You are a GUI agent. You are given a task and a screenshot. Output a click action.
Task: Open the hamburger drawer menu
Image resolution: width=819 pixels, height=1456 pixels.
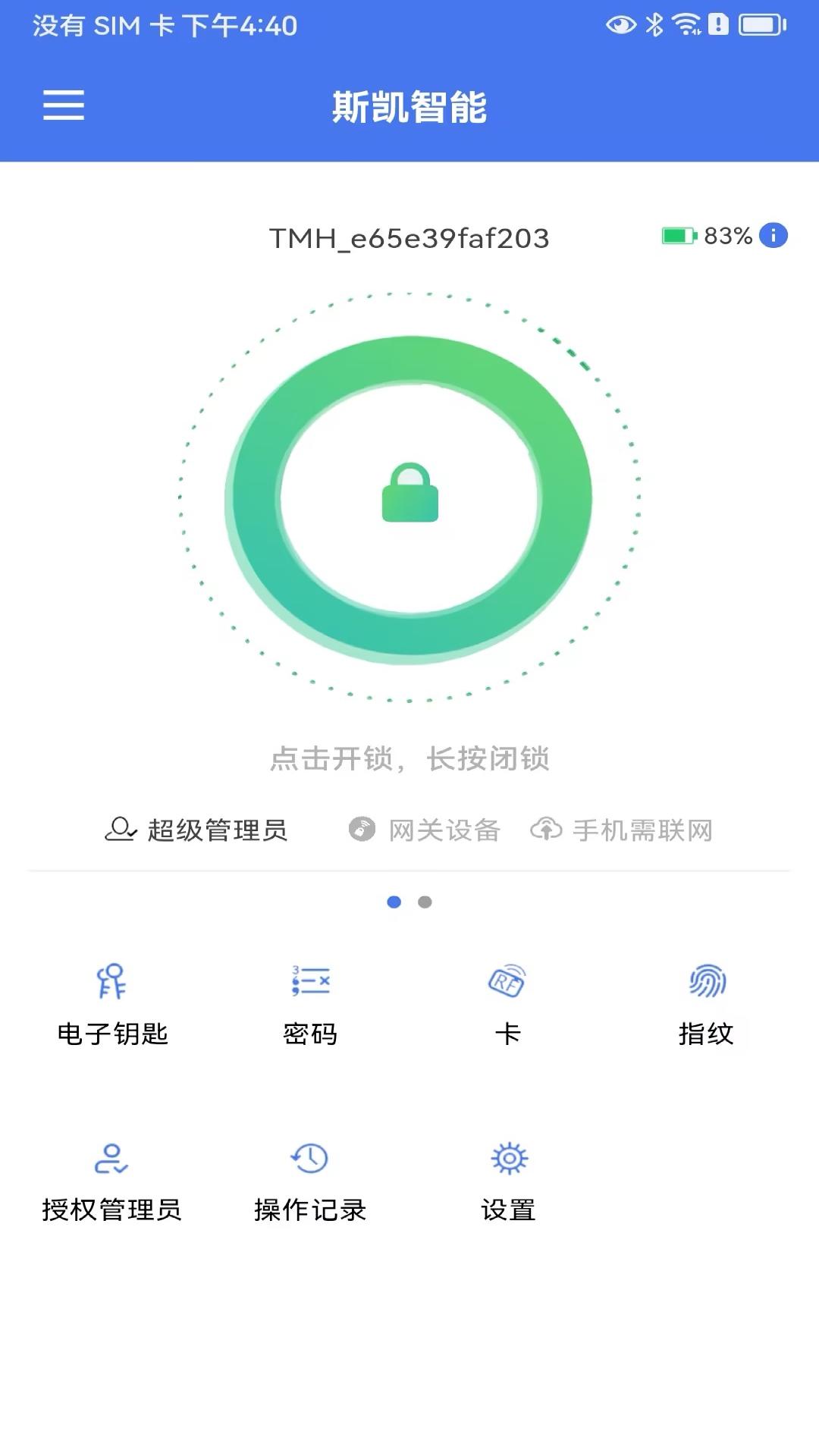(x=64, y=105)
